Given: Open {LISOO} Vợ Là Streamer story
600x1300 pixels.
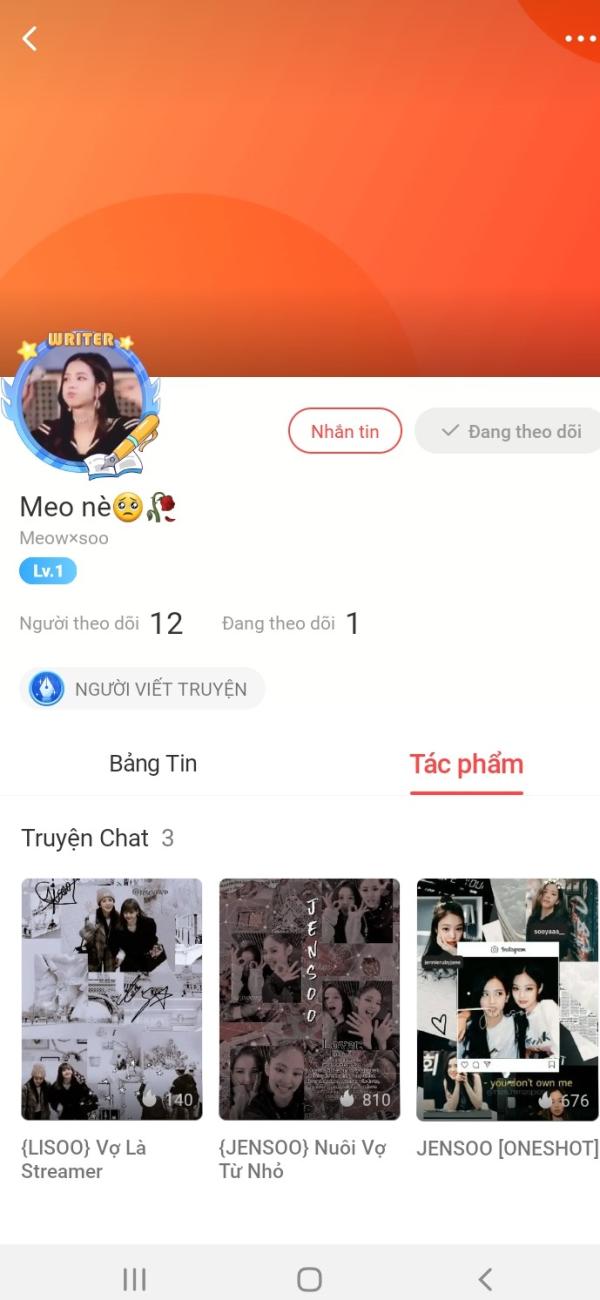Looking at the screenshot, I should (111, 1000).
